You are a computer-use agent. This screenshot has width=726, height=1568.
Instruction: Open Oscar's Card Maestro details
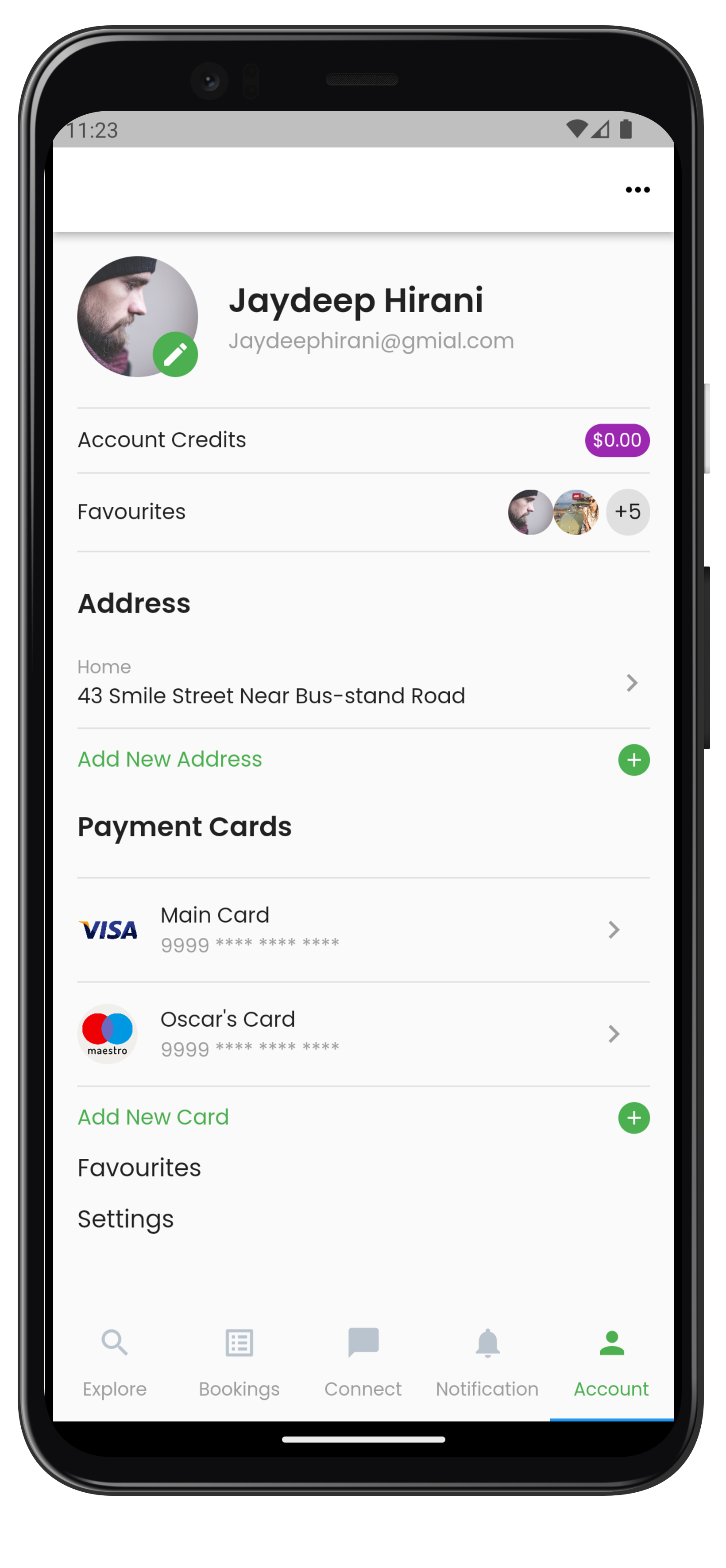[x=363, y=1033]
